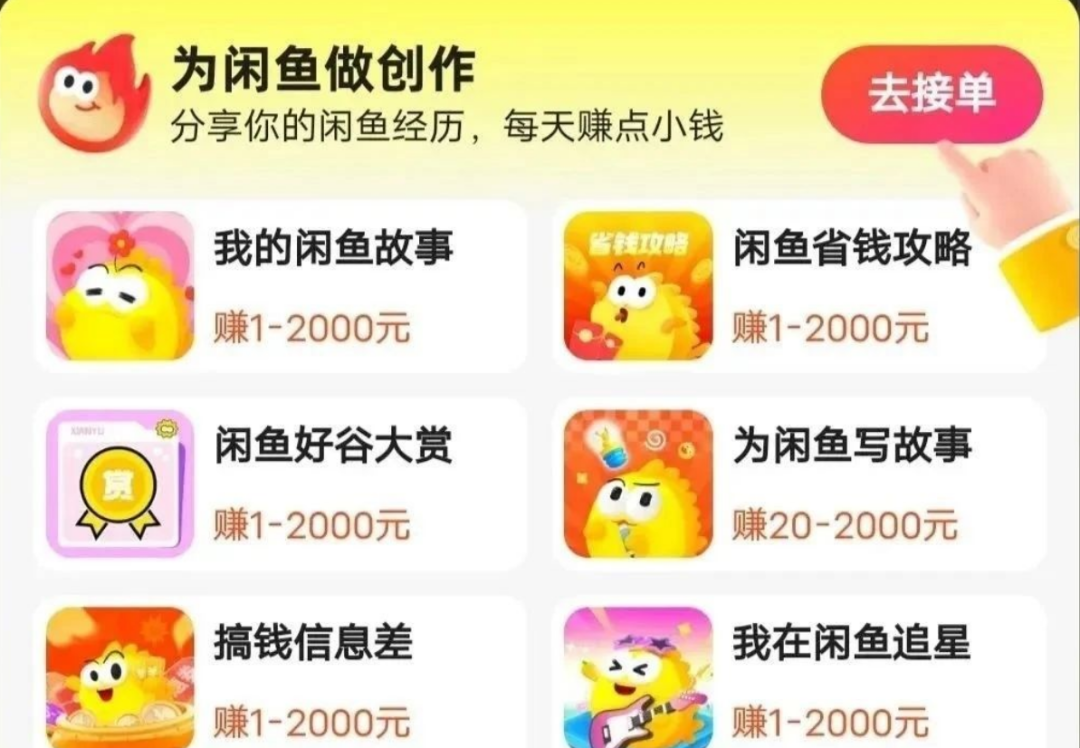Open the 闲鱼省钱攻略 card
Viewport: 1080px width, 748px height.
pos(800,285)
